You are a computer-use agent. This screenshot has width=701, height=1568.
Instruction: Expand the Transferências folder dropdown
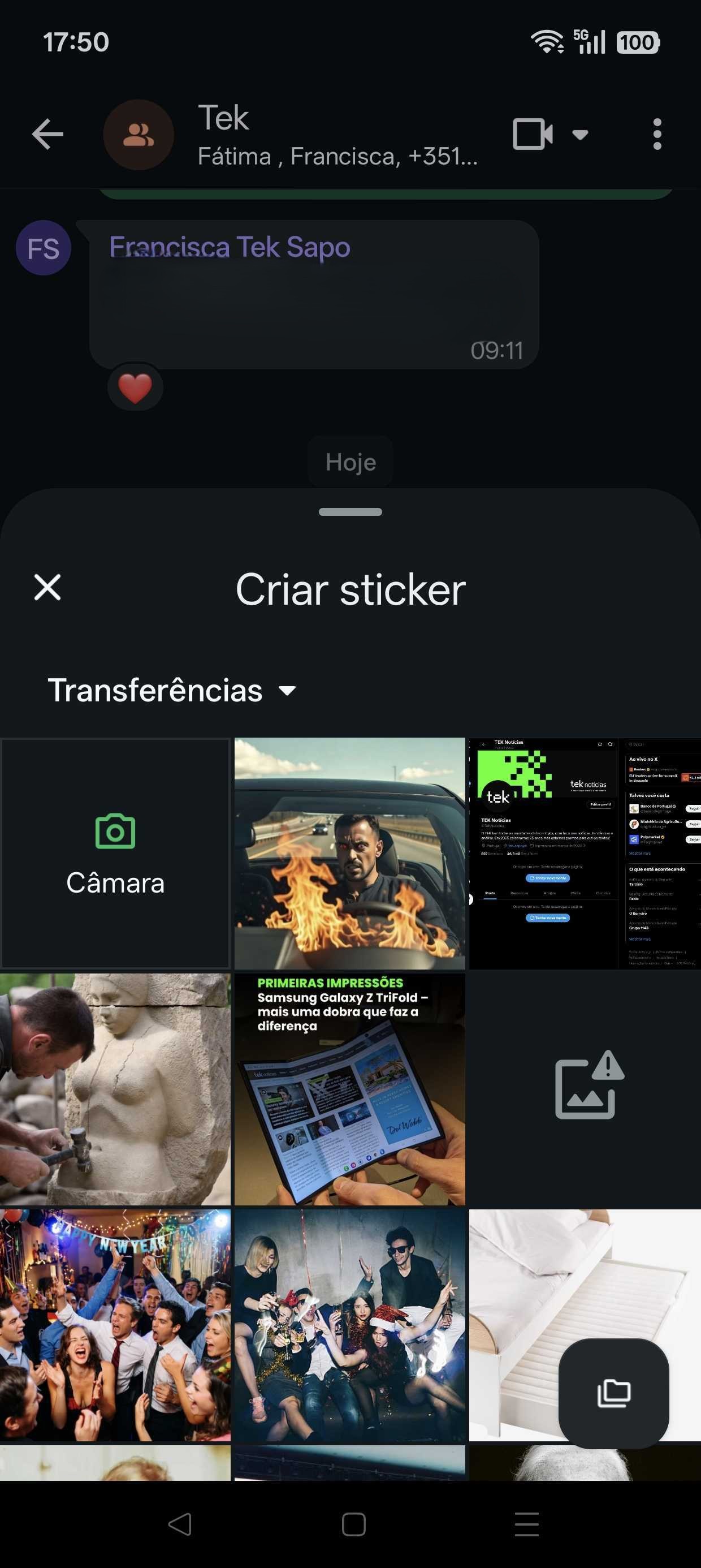[172, 690]
